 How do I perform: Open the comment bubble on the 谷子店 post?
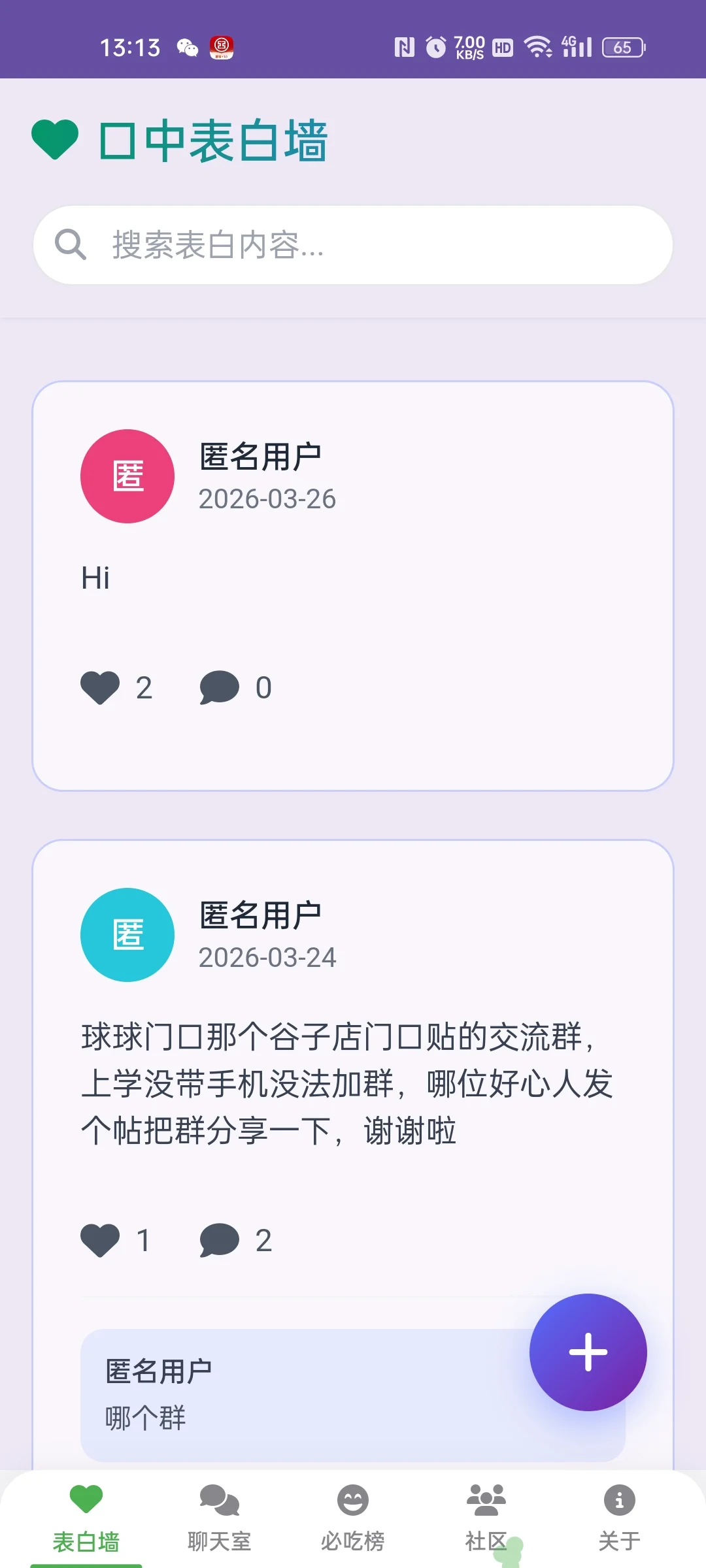pyautogui.click(x=220, y=1239)
